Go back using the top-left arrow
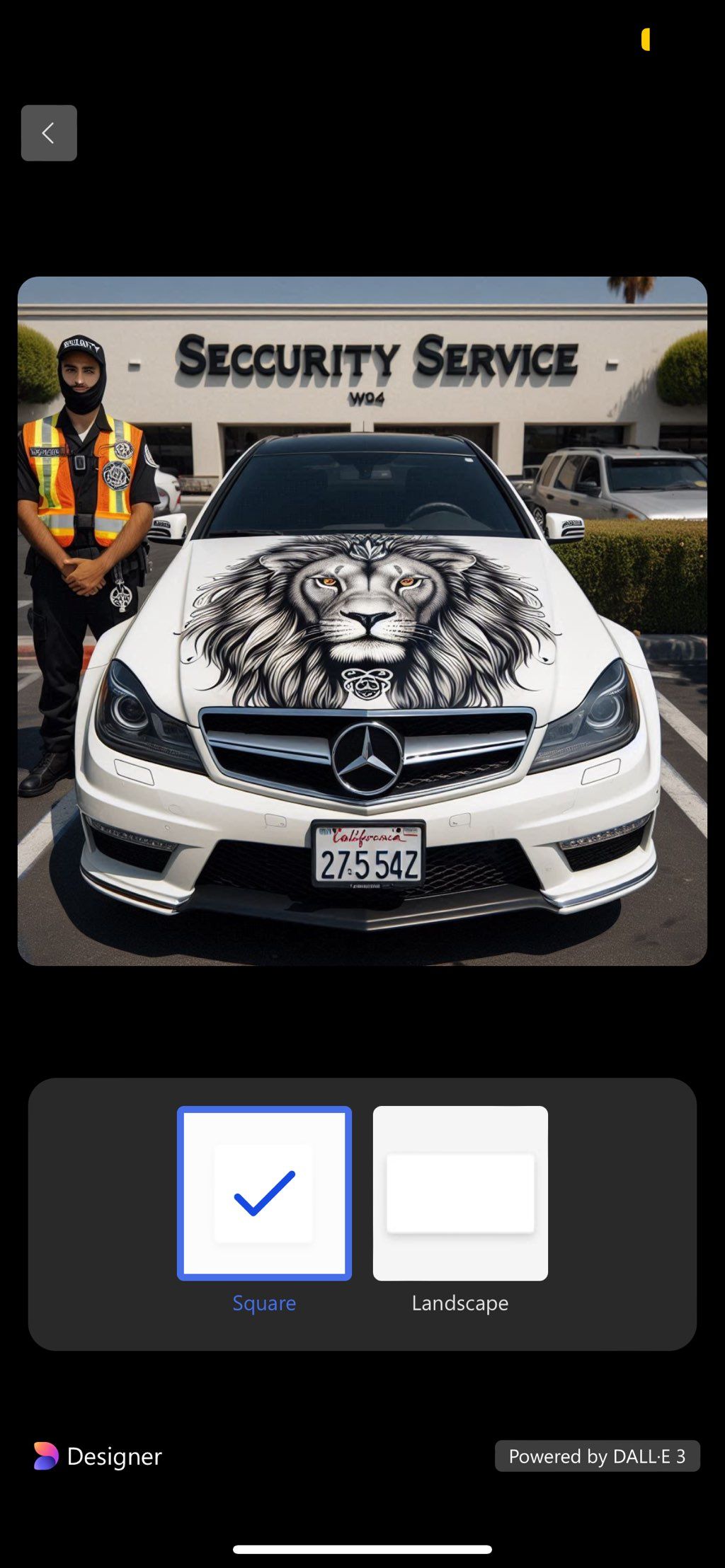 click(x=49, y=133)
